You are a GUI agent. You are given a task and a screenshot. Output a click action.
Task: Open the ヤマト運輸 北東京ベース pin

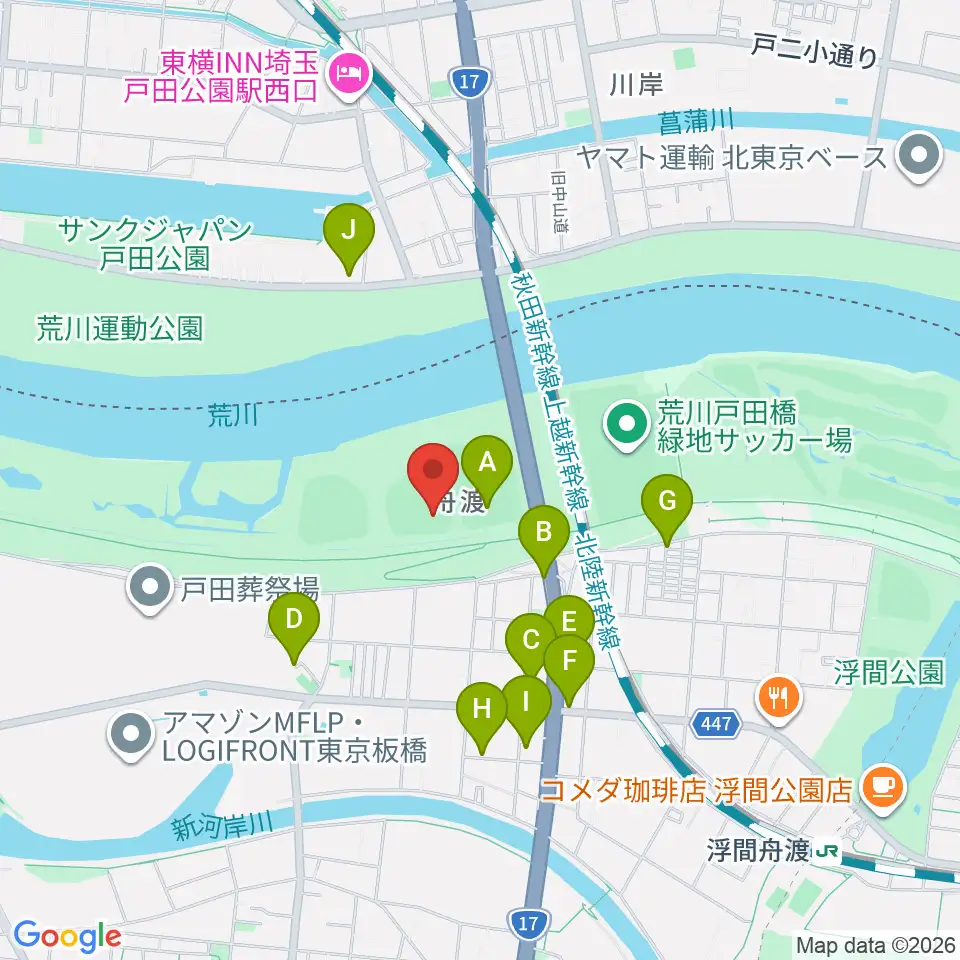pos(920,159)
